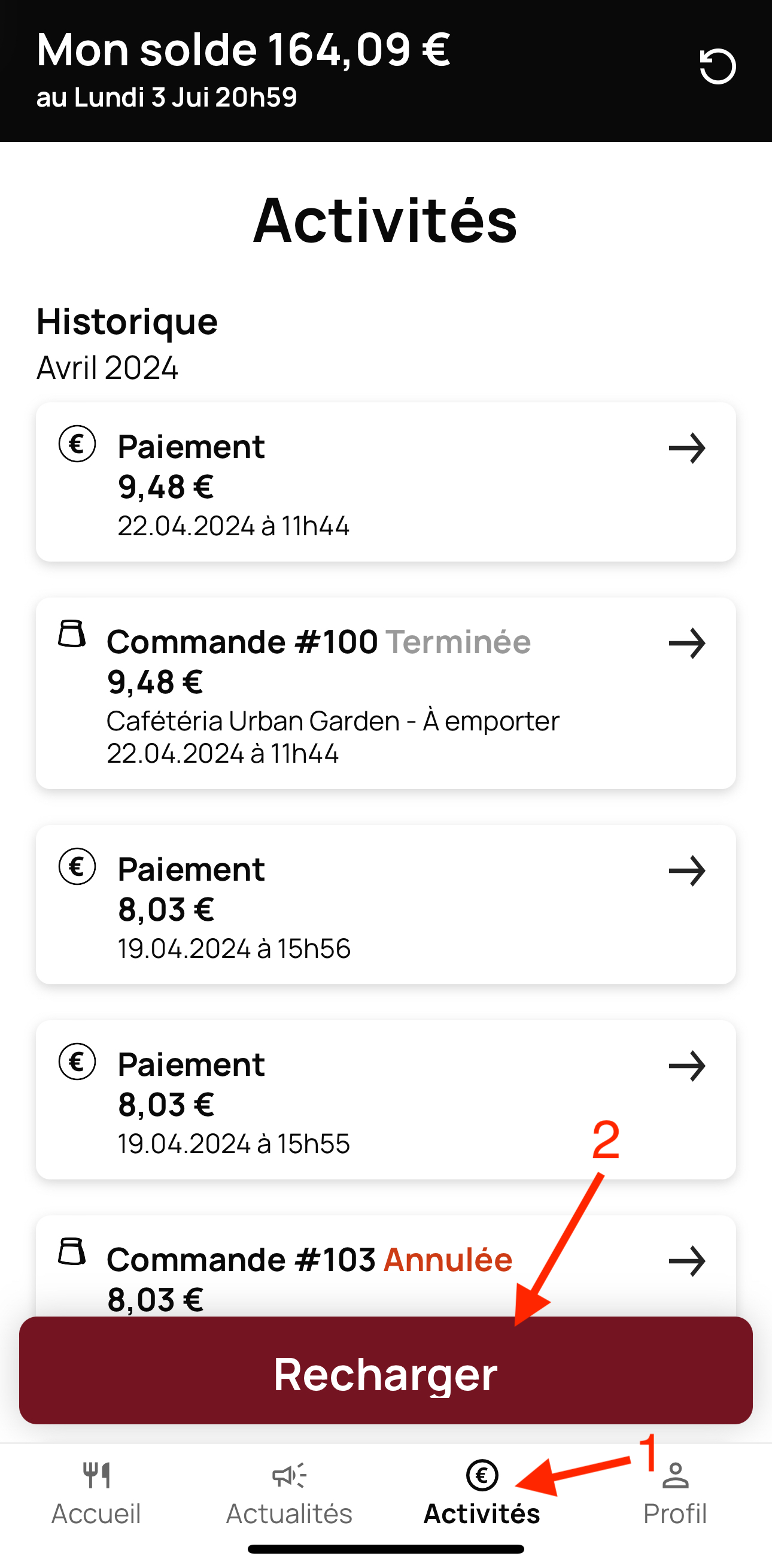The image size is (772, 1568).
Task: View Commande #100 Terminée details
Action: coord(385,693)
